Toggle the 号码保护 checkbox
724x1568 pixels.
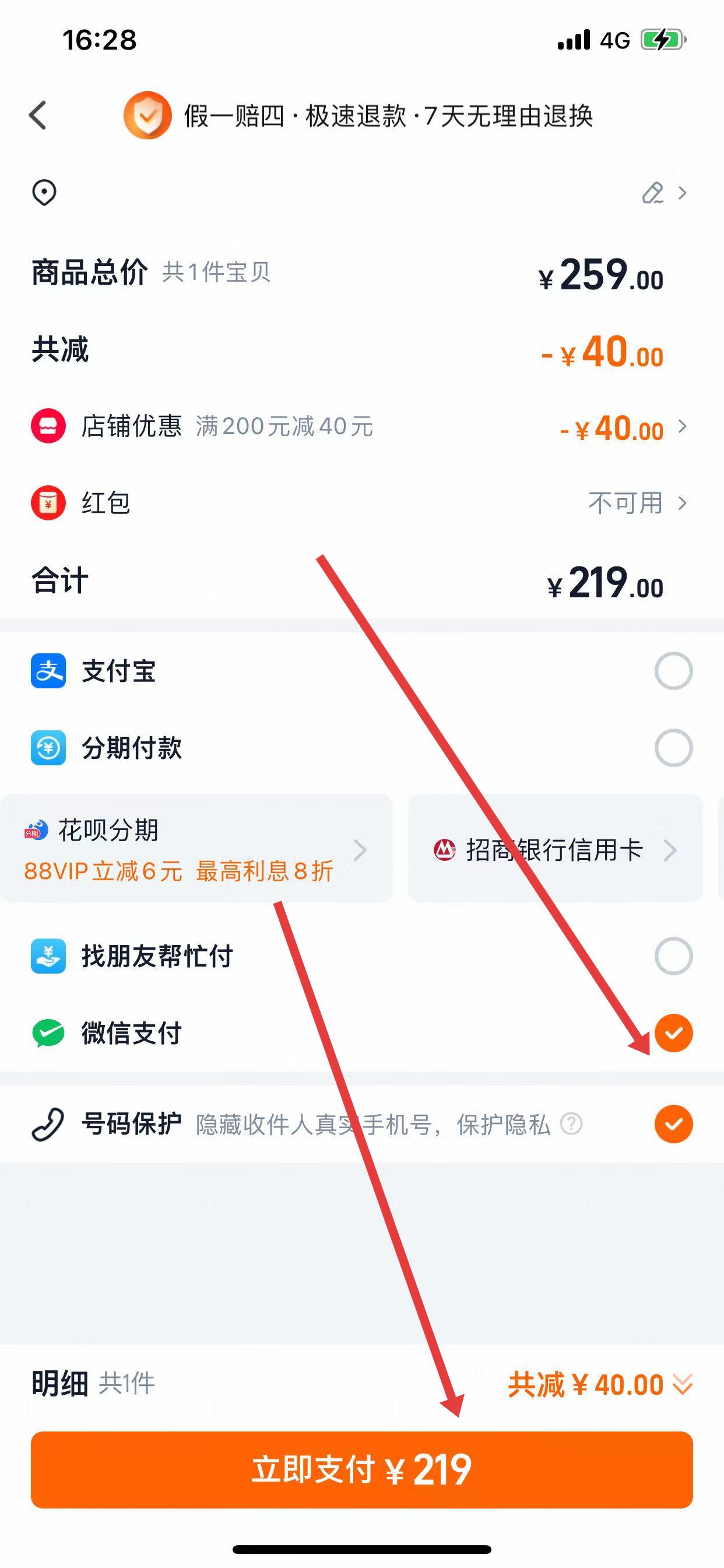(673, 1123)
